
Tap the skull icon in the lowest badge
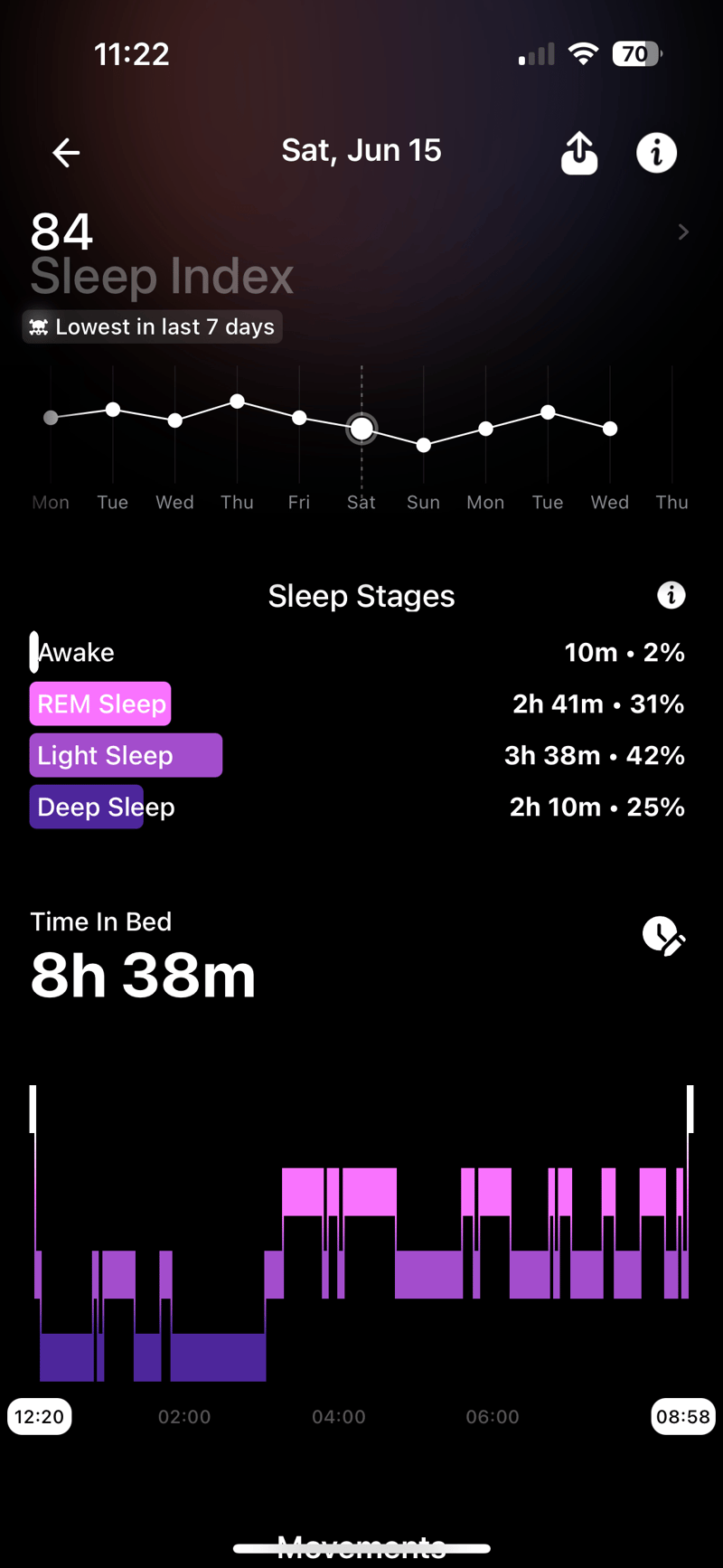[x=39, y=326]
